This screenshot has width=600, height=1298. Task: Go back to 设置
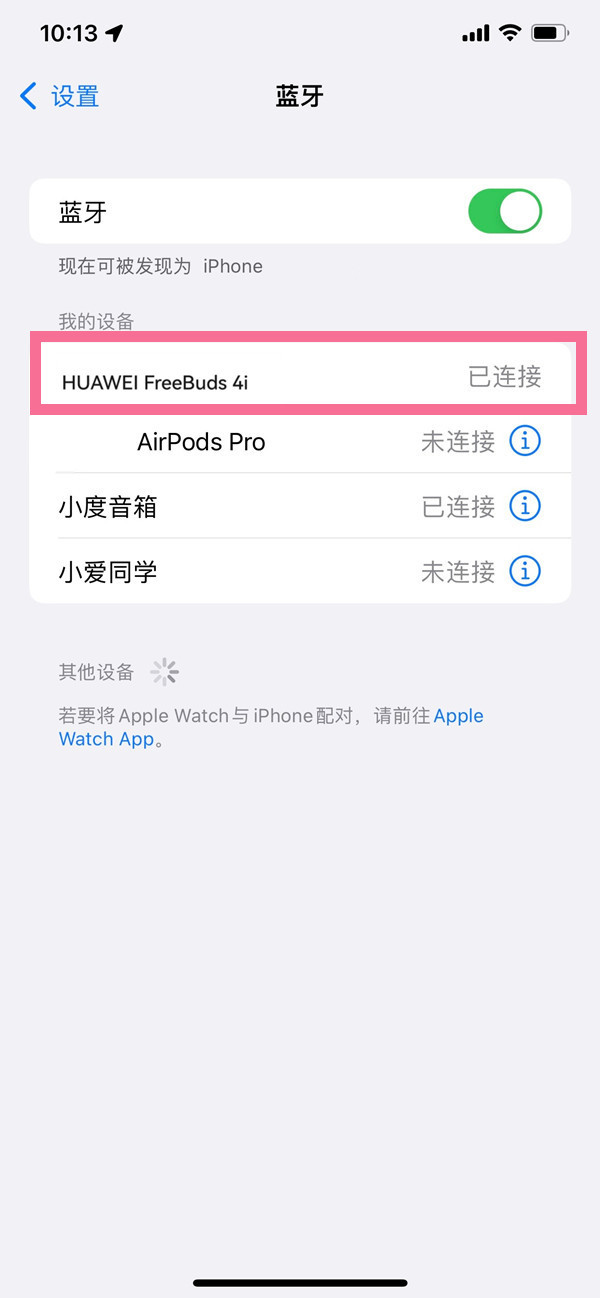tap(60, 96)
